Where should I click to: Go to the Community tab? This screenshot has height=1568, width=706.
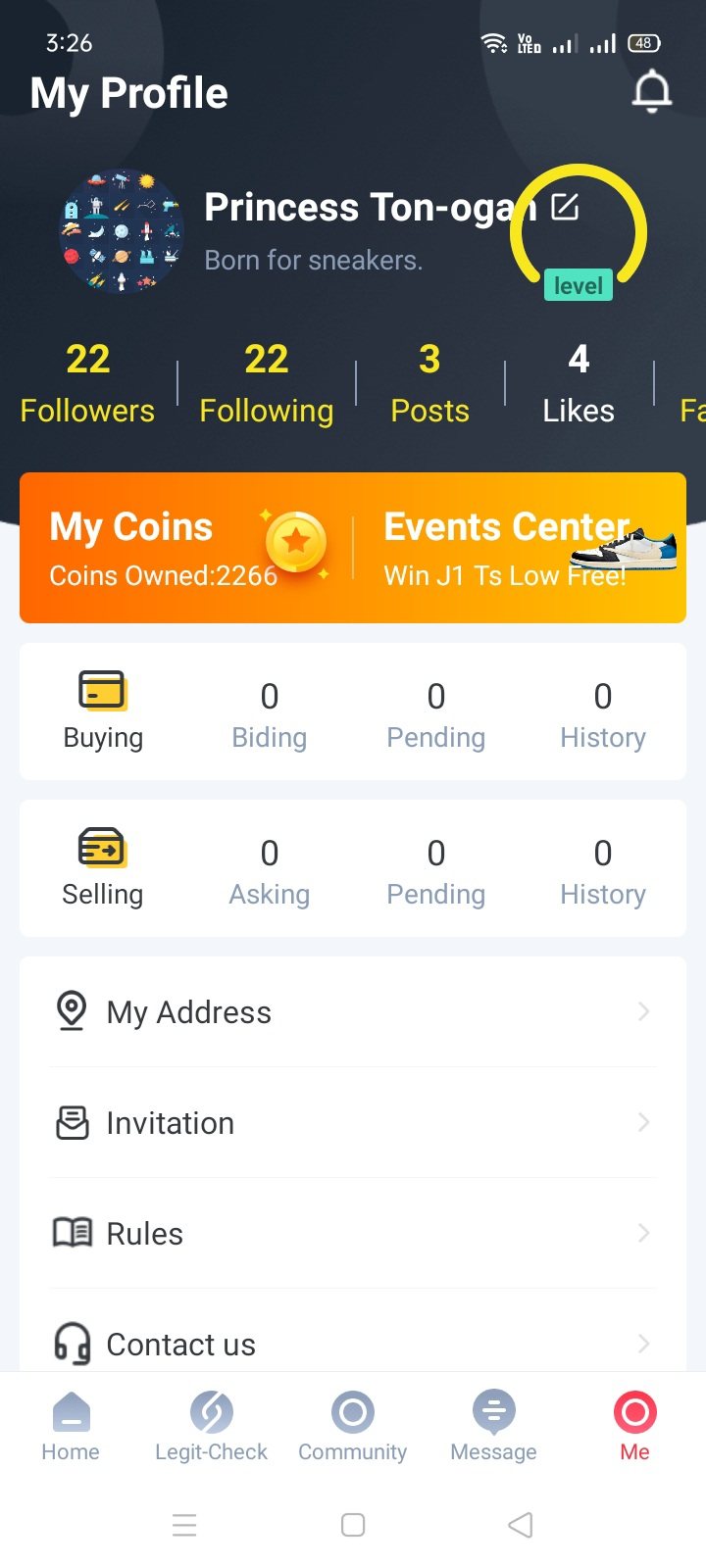[x=353, y=1426]
